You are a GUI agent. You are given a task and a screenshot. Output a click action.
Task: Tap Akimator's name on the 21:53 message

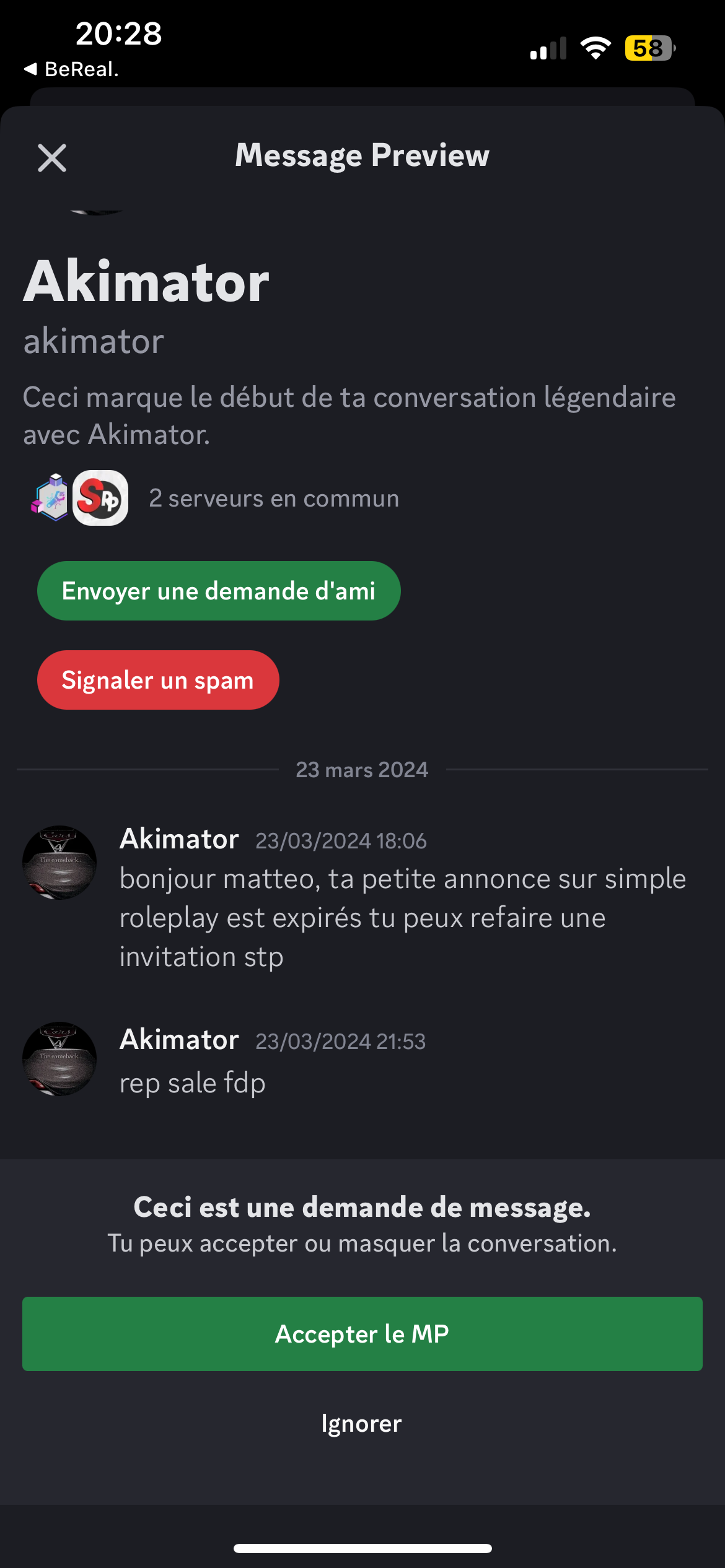[179, 1039]
